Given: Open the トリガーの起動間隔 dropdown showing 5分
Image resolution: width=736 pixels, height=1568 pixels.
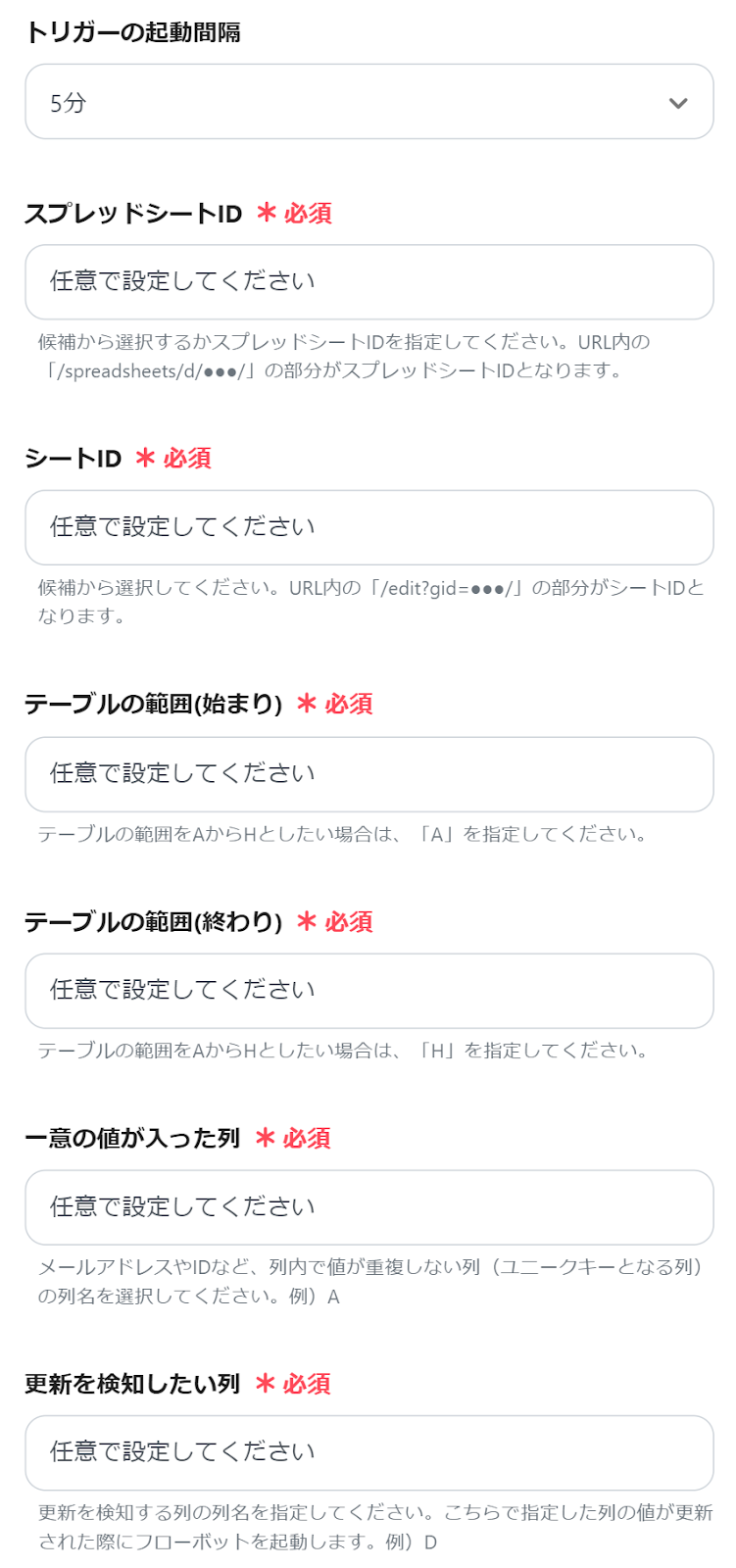Looking at the screenshot, I should pos(368,102).
